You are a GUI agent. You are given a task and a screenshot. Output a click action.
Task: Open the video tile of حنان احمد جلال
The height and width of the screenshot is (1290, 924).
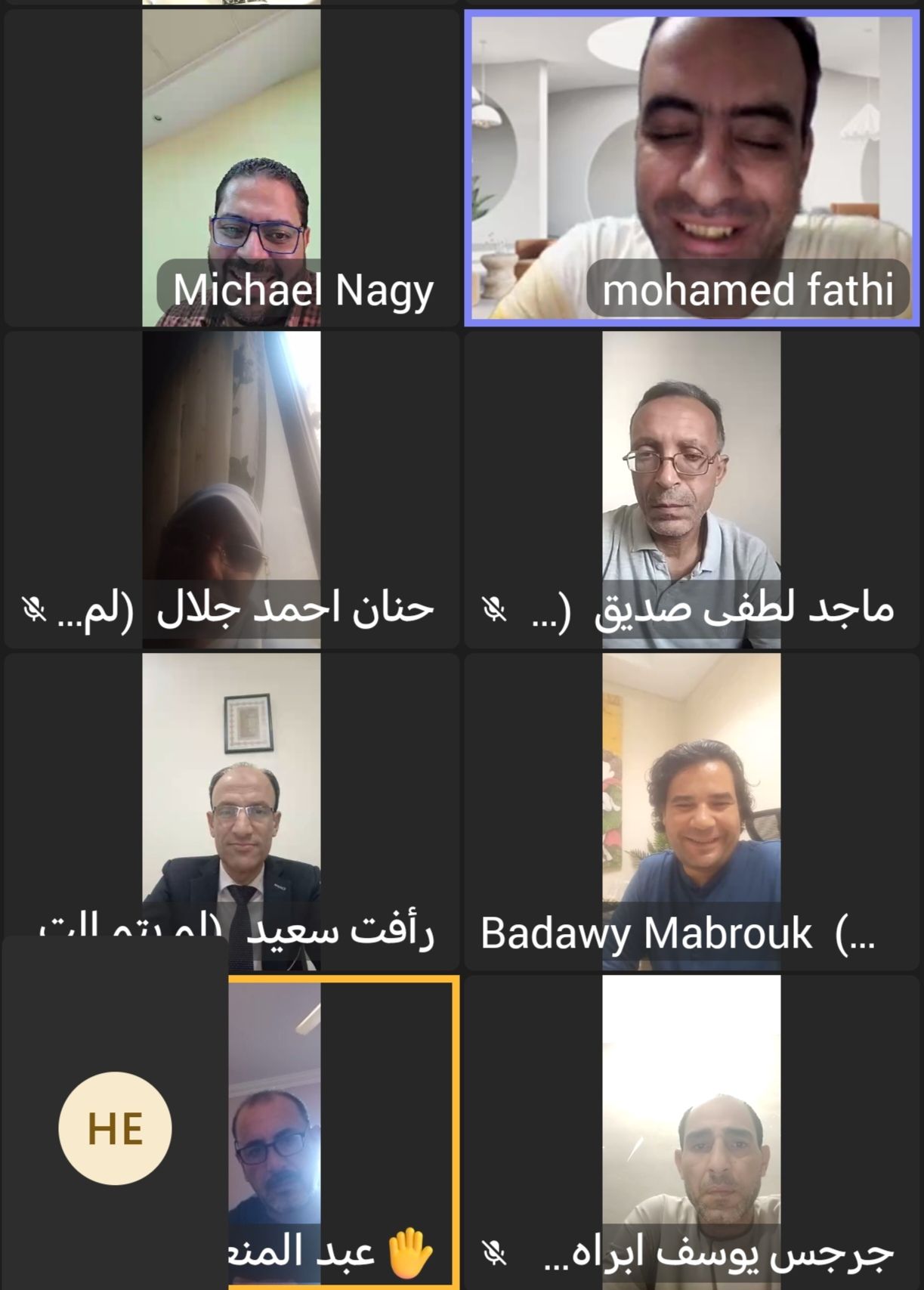pos(231,489)
